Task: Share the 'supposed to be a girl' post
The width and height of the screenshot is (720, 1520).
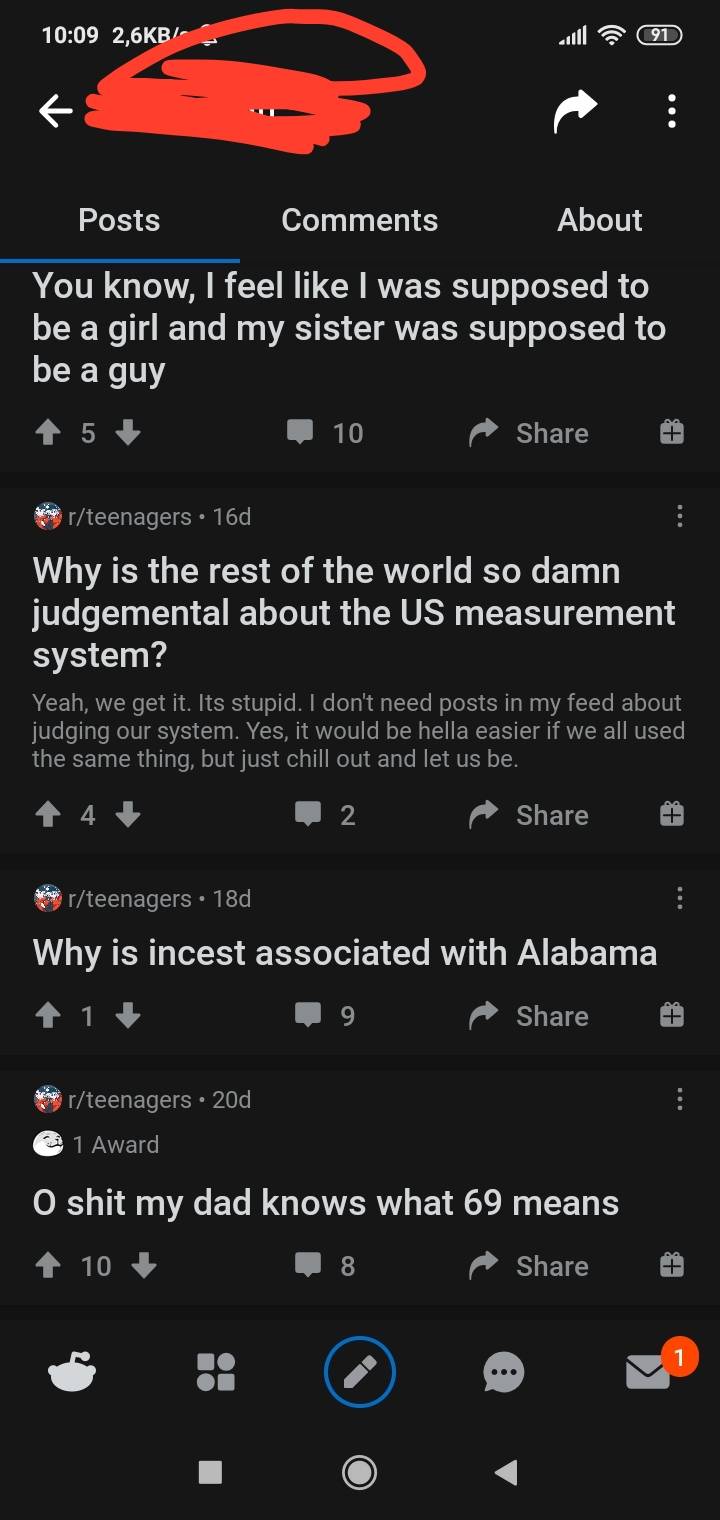Action: tap(530, 433)
